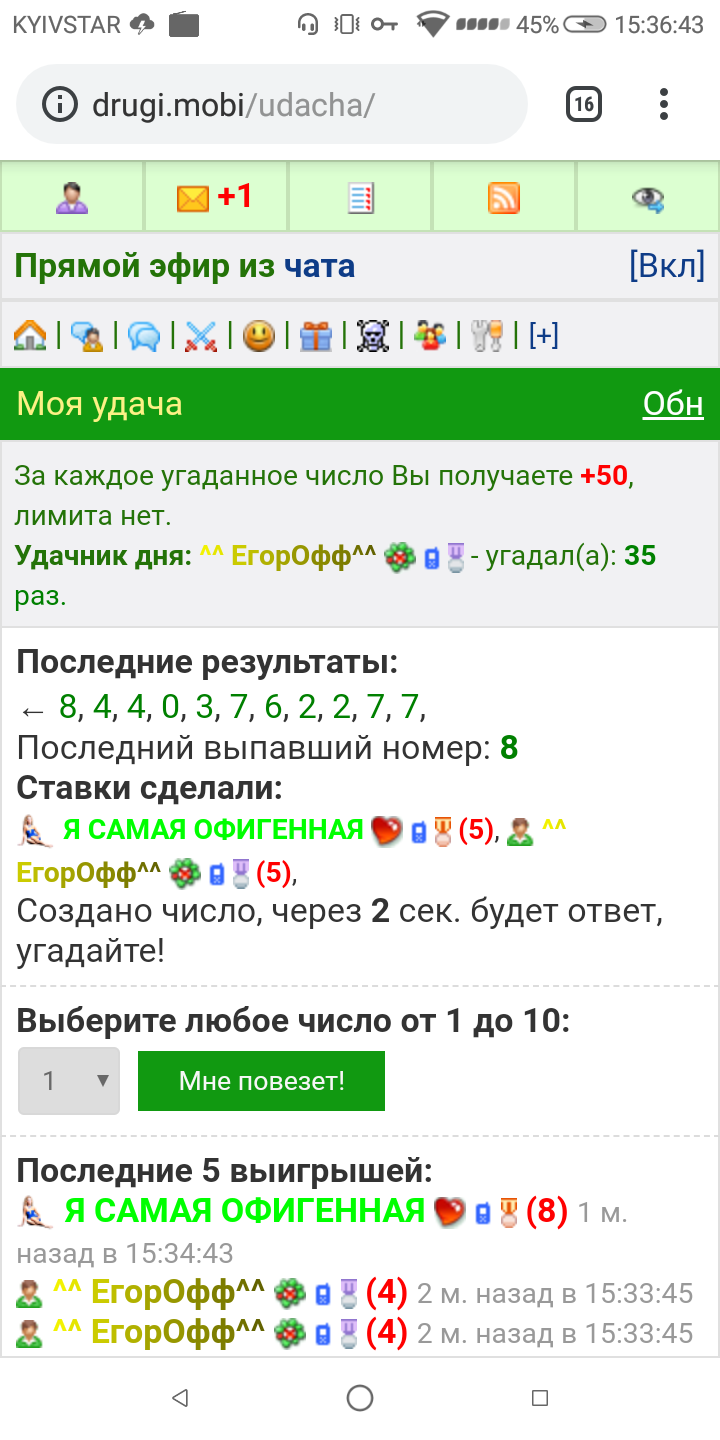
Task: Submit the guess with Мне повезет!
Action: click(x=261, y=1081)
